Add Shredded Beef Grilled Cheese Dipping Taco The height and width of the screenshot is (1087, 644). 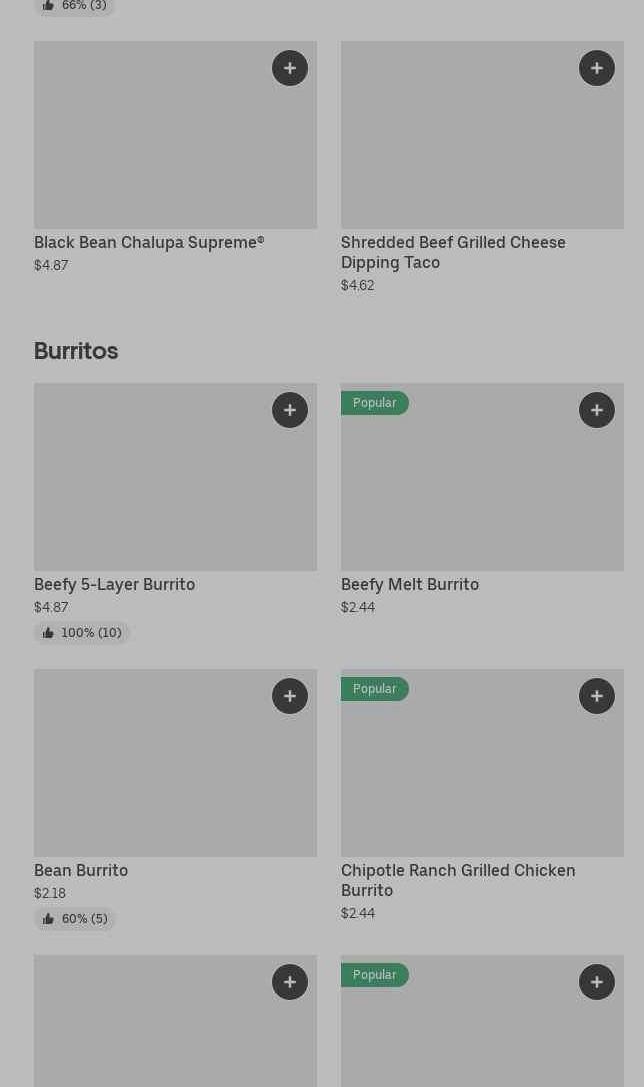[597, 68]
